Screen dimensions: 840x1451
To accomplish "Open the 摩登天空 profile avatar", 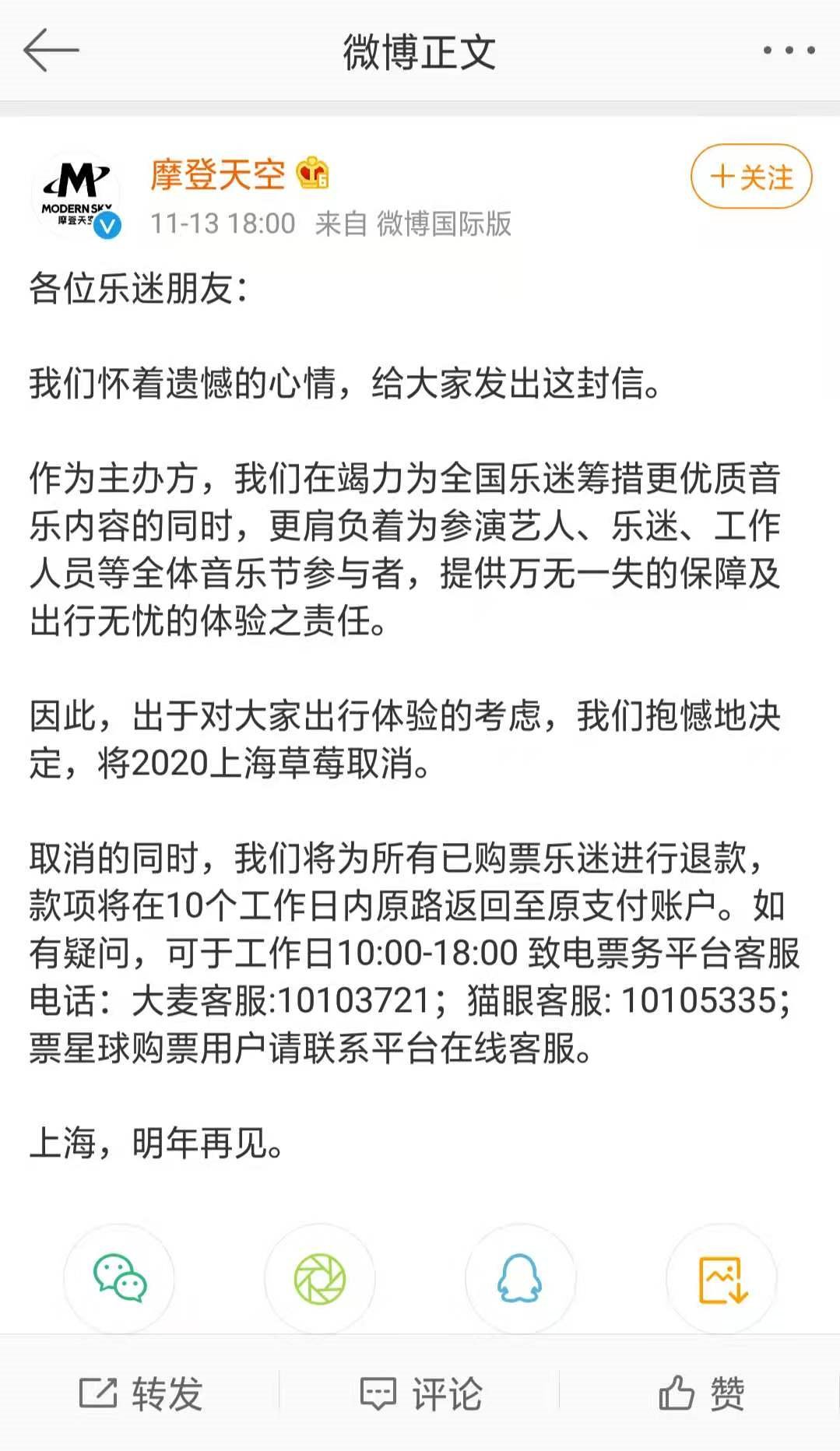I will coord(77,193).
